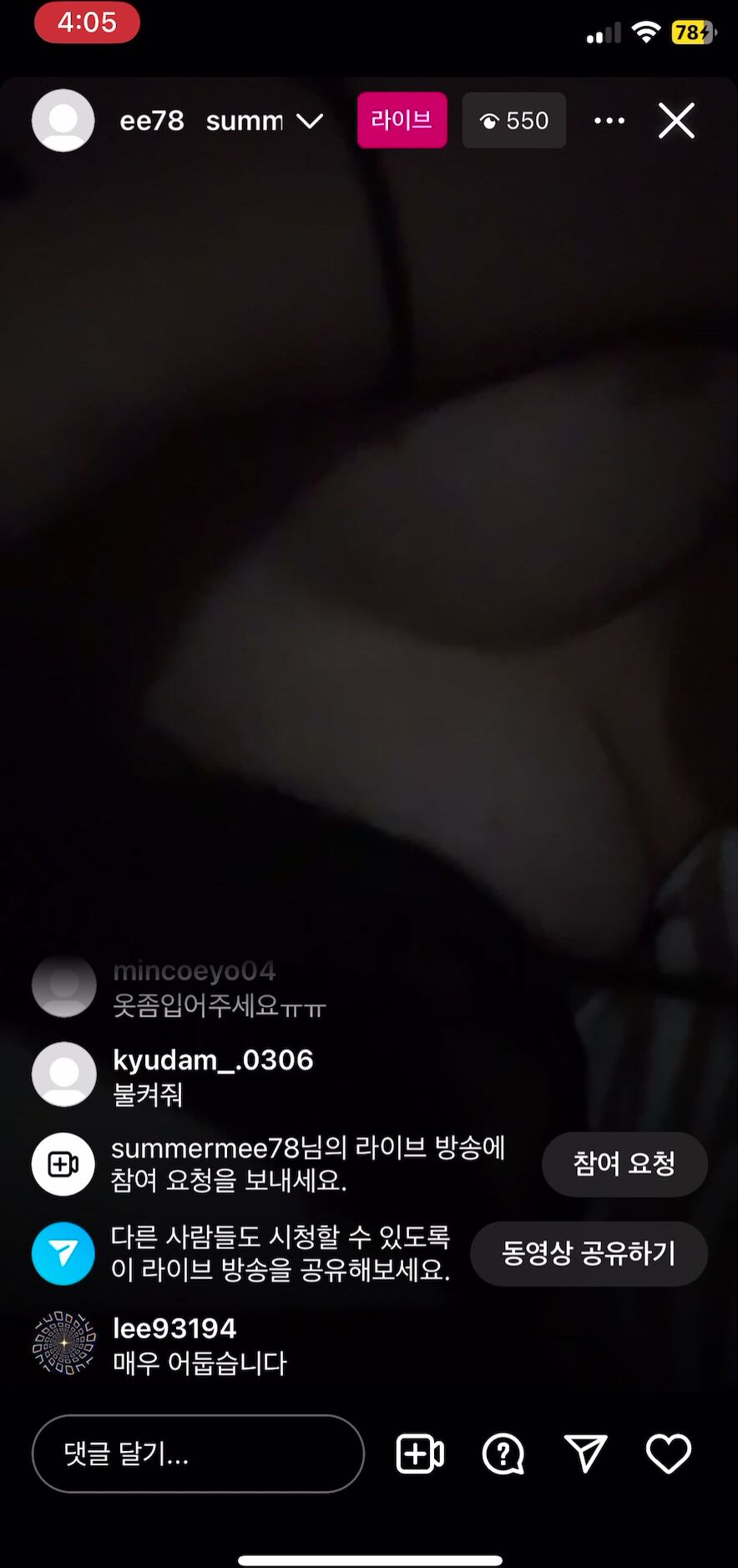This screenshot has height=1568, width=738.
Task: Send a heart to the live
Action: click(x=669, y=1454)
